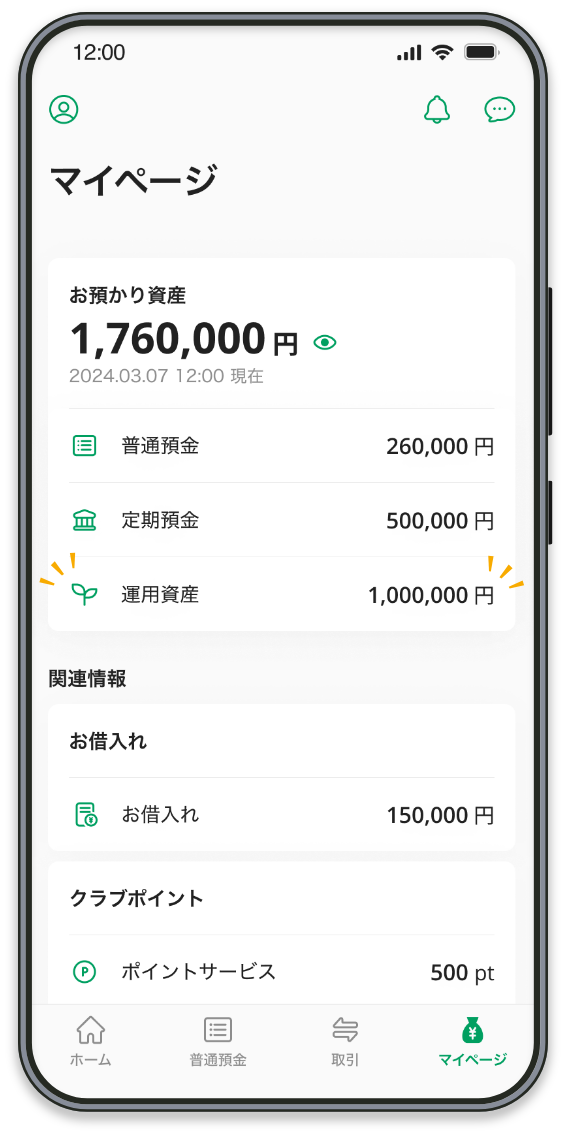
Task: Open the profile account icon
Action: pyautogui.click(x=64, y=109)
